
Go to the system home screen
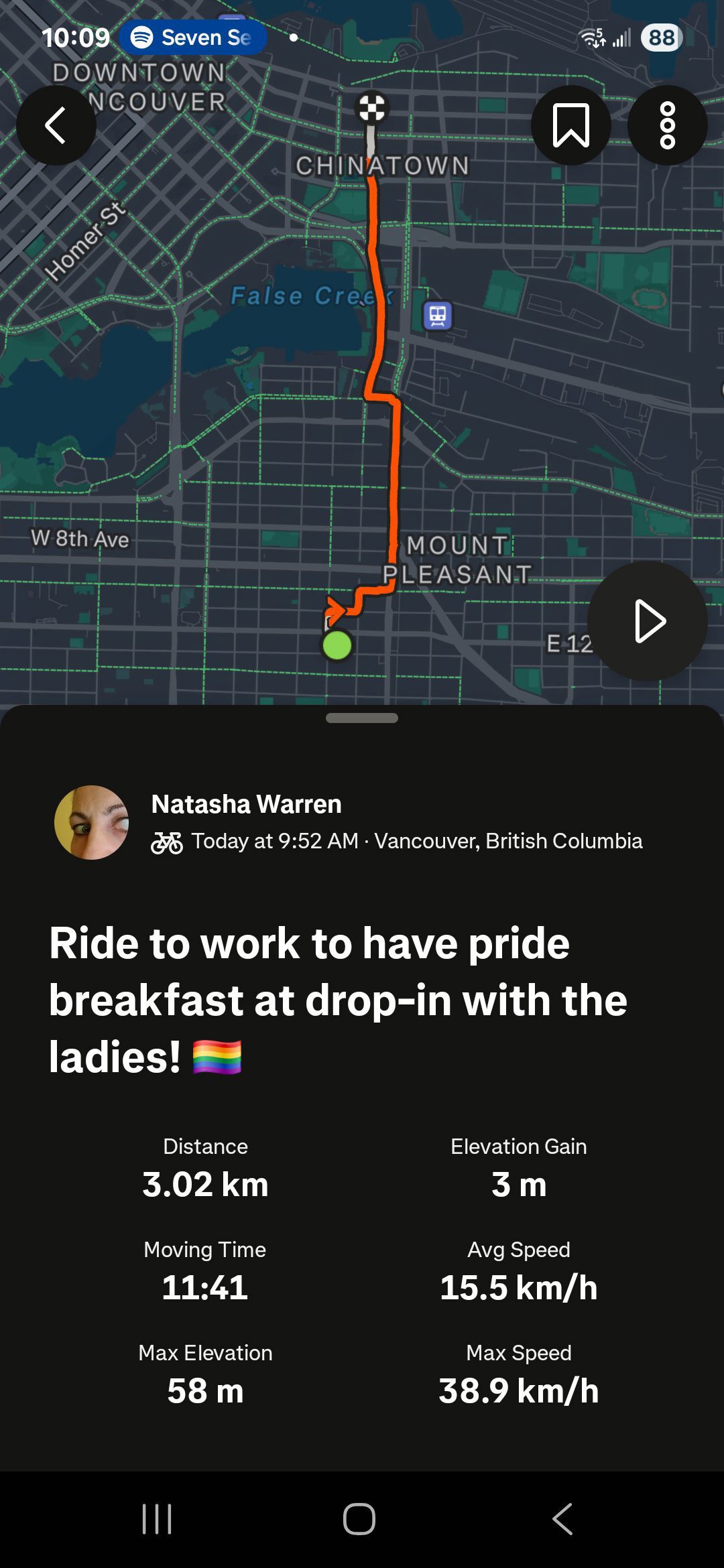point(359,1518)
